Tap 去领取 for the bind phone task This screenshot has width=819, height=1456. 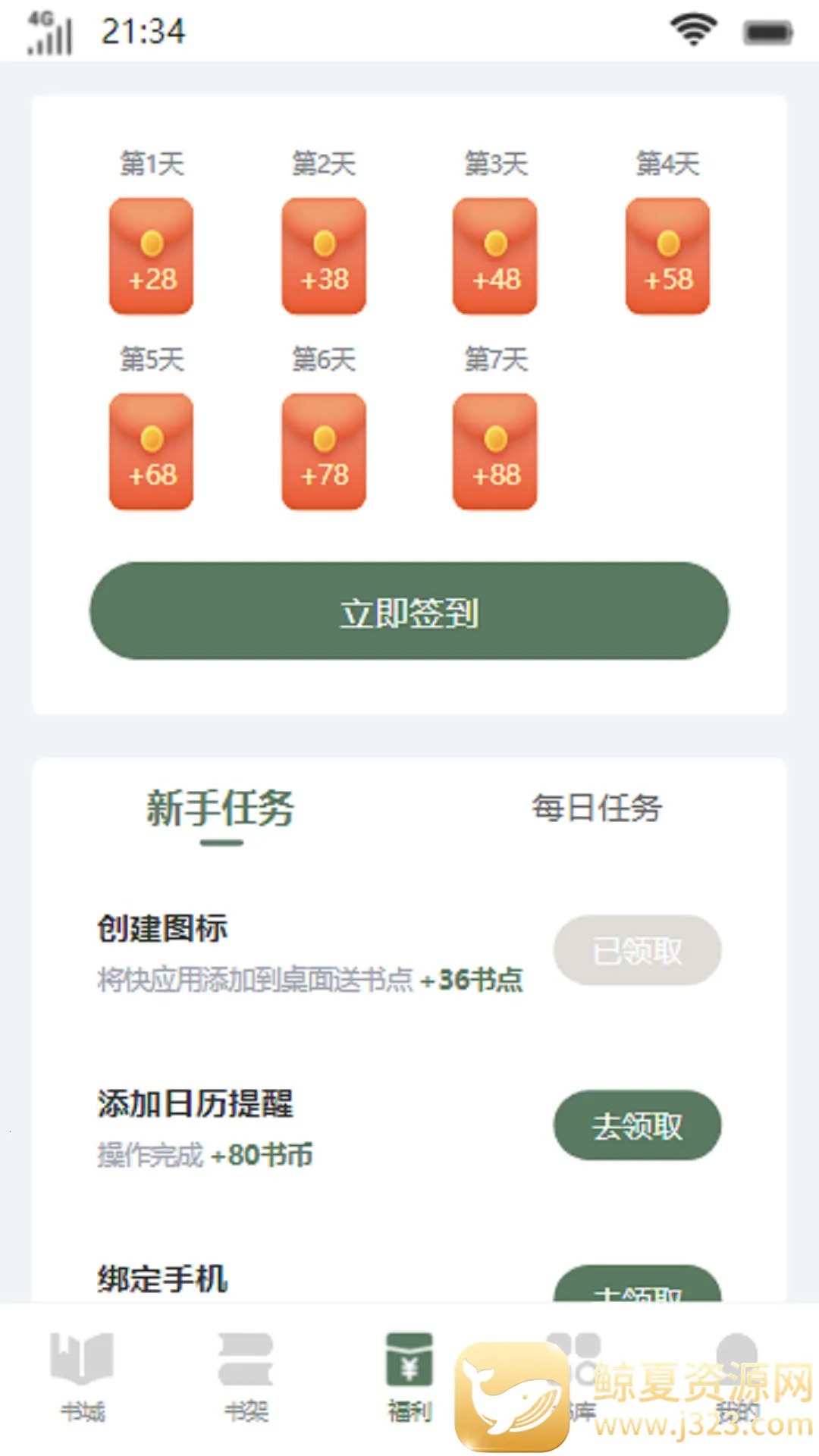637,1289
